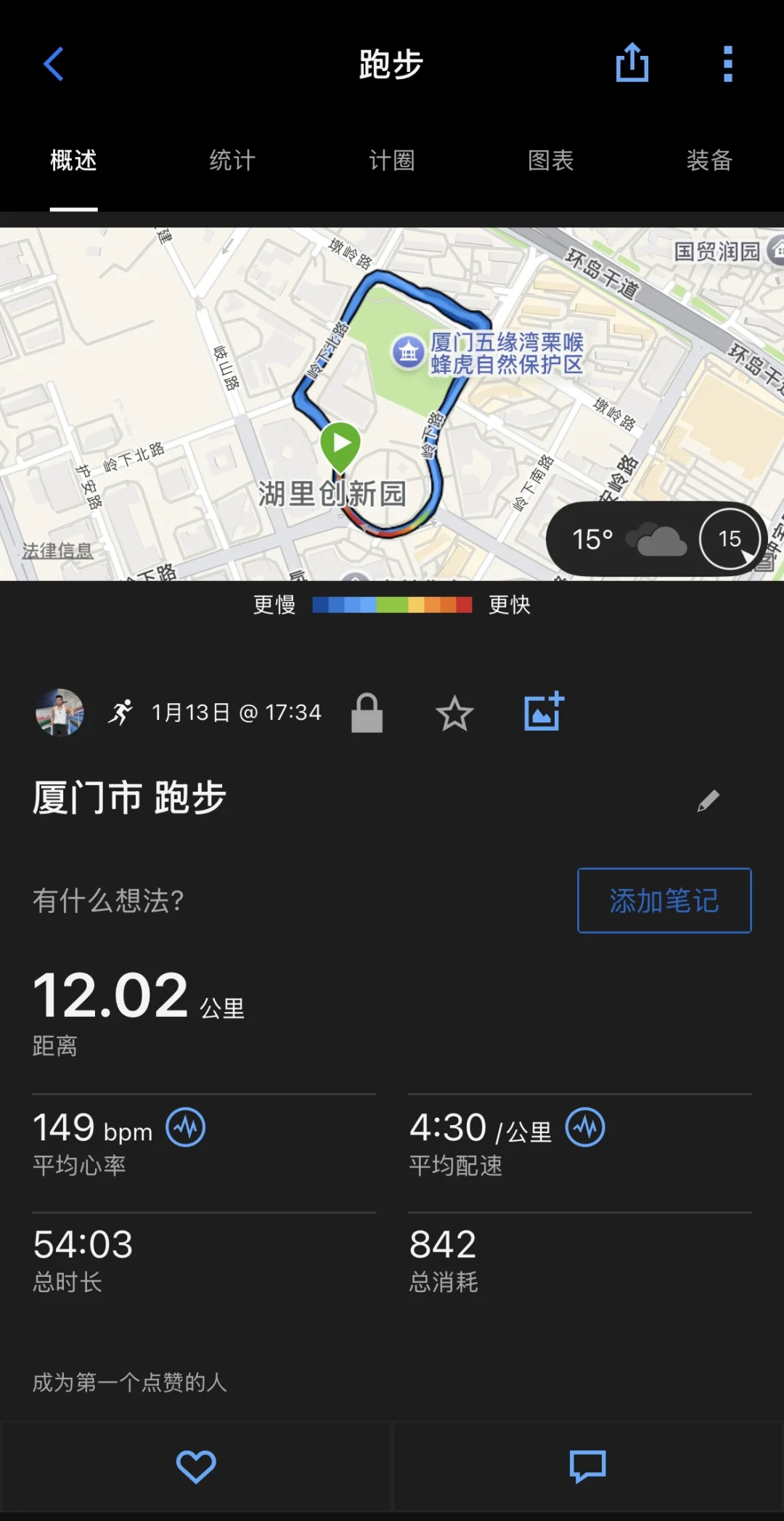Add a photo to this activity
Viewport: 784px width, 1521px height.
[544, 711]
